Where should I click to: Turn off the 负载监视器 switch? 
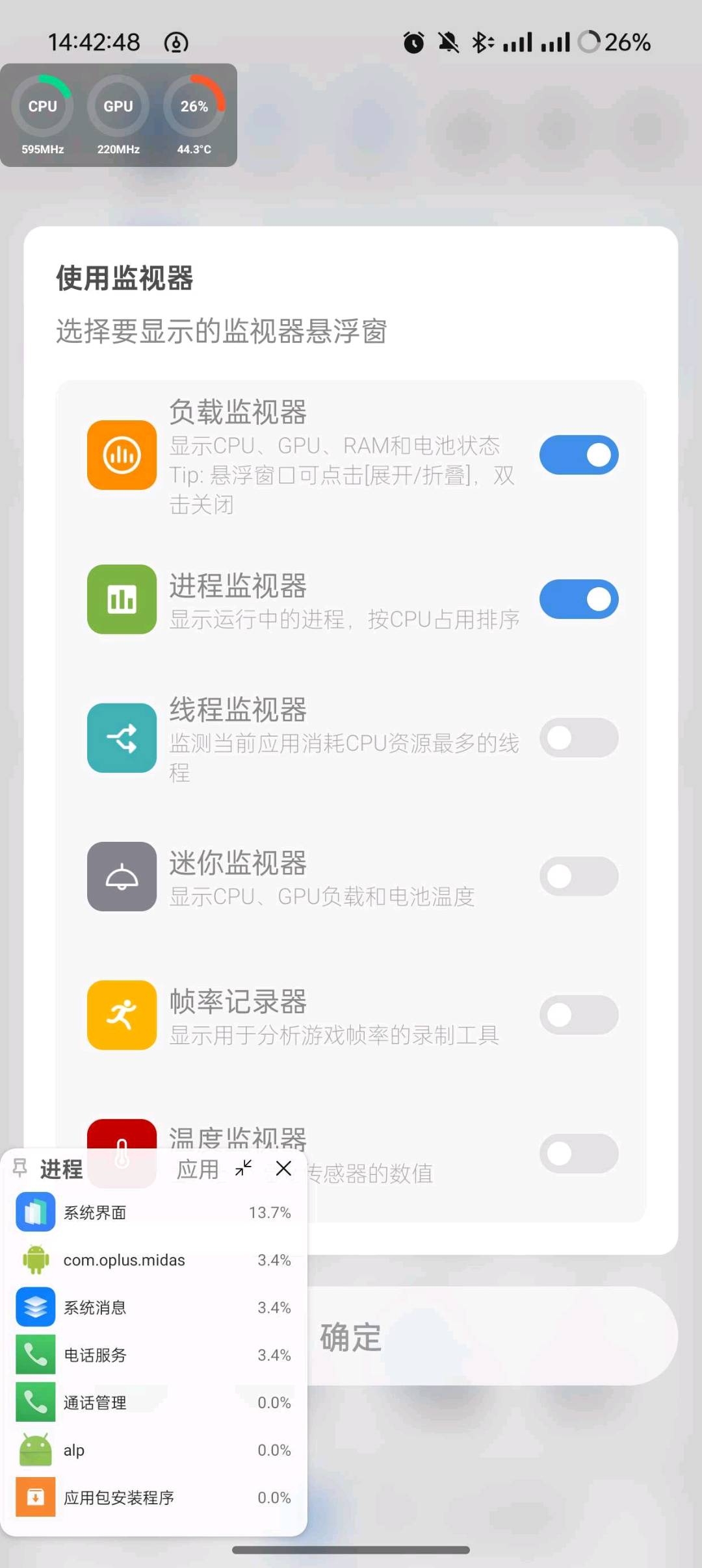(x=578, y=455)
